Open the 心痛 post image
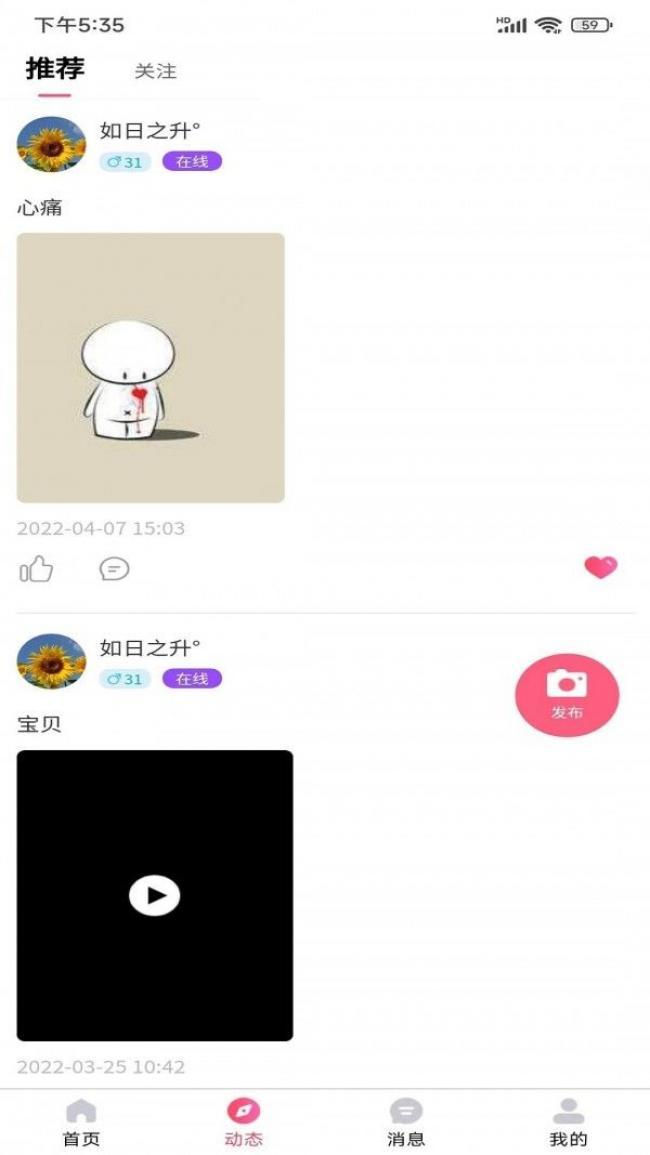This screenshot has height=1155, width=650. 150,367
